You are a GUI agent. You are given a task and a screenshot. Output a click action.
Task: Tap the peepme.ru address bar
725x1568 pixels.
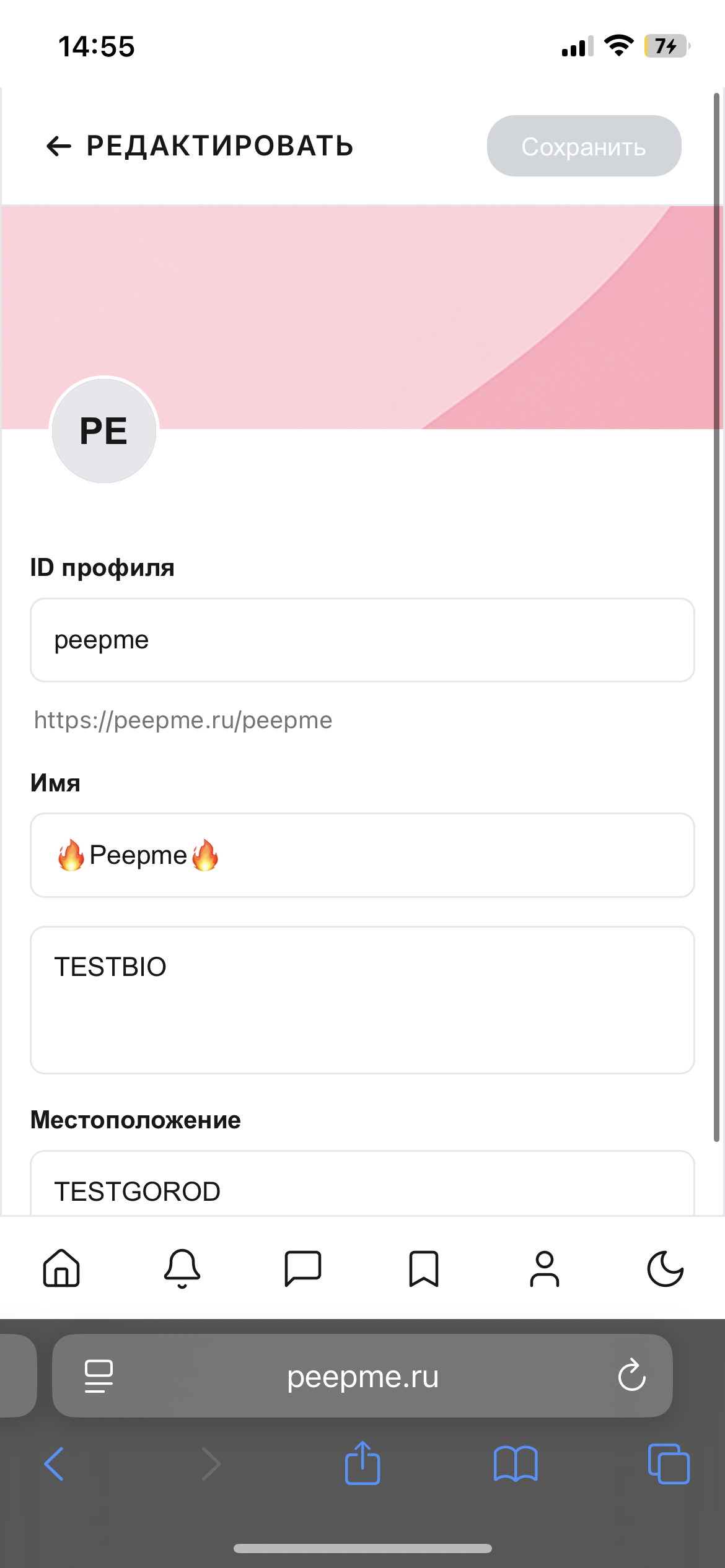click(362, 1375)
